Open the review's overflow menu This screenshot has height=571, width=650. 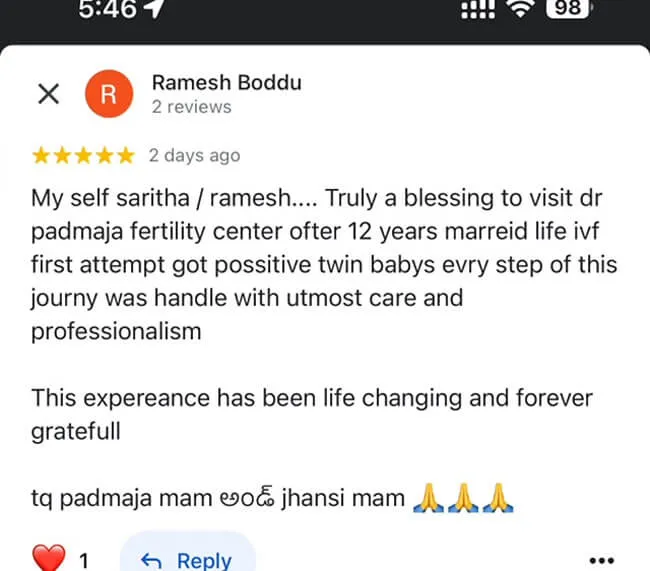[599, 560]
